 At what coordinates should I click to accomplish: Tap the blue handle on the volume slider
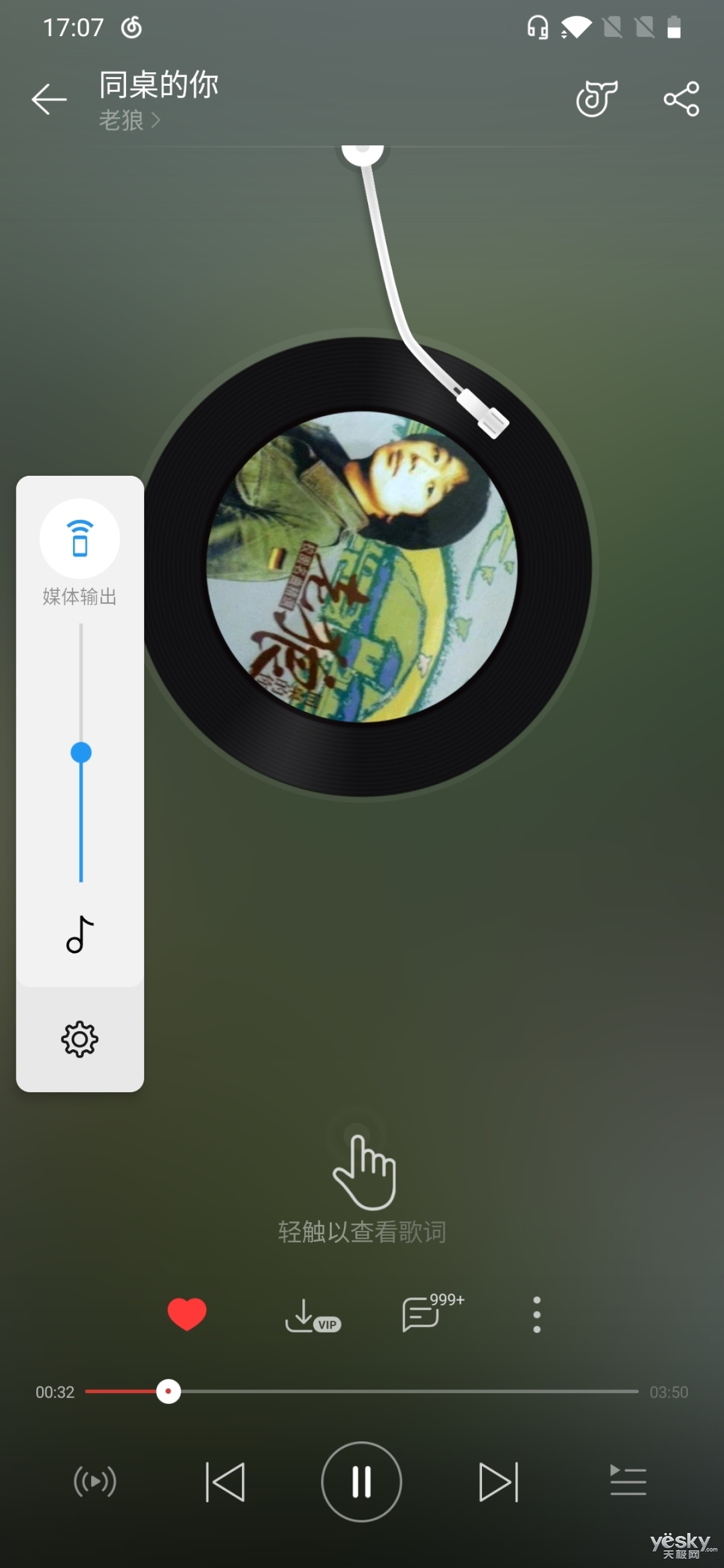[x=81, y=753]
